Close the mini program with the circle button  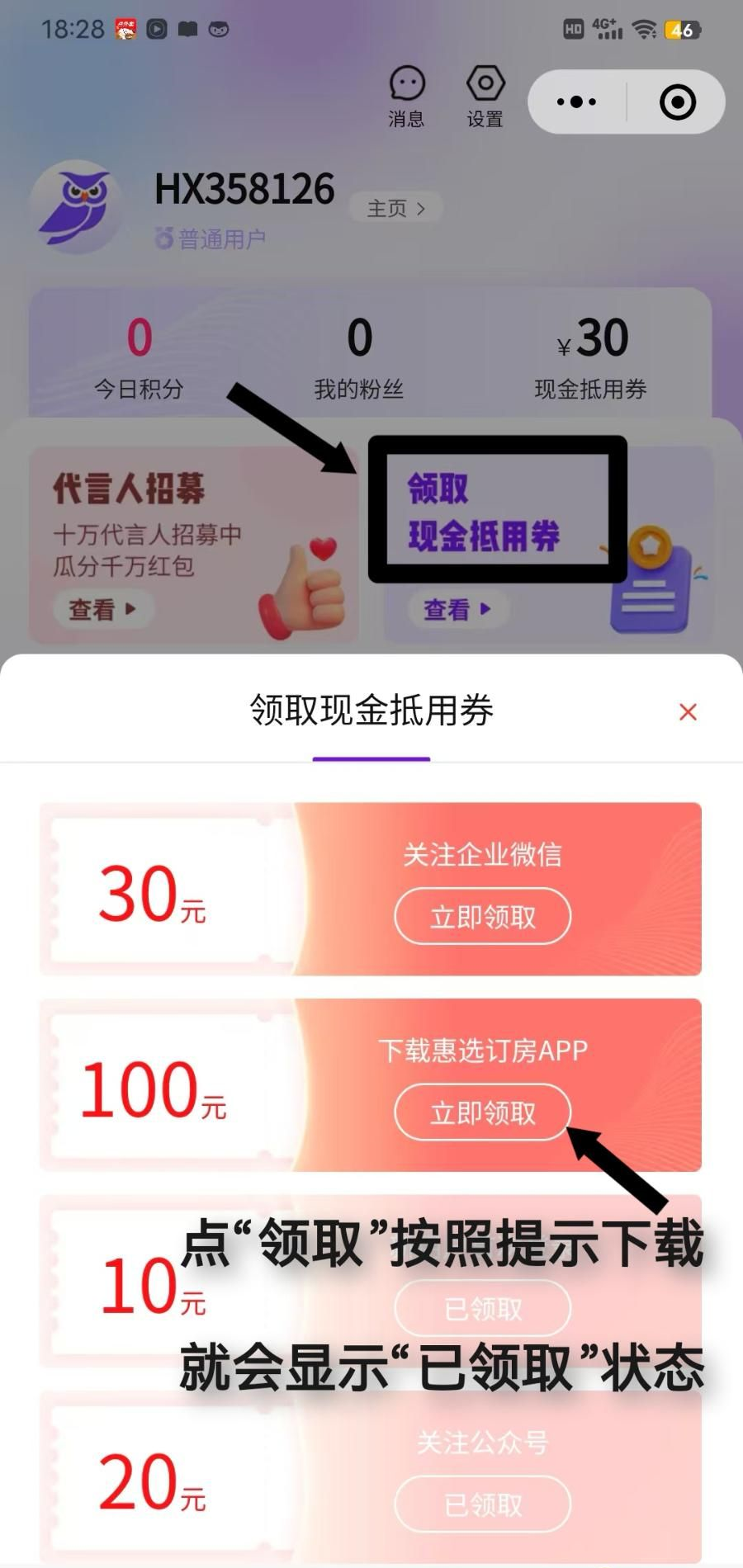click(678, 102)
